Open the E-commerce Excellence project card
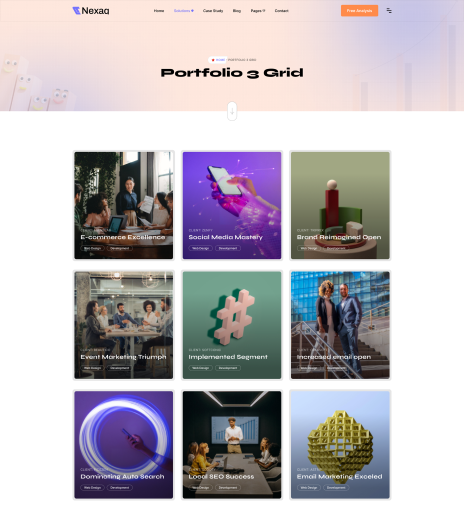Viewport: 464px width, 508px height. tap(124, 205)
